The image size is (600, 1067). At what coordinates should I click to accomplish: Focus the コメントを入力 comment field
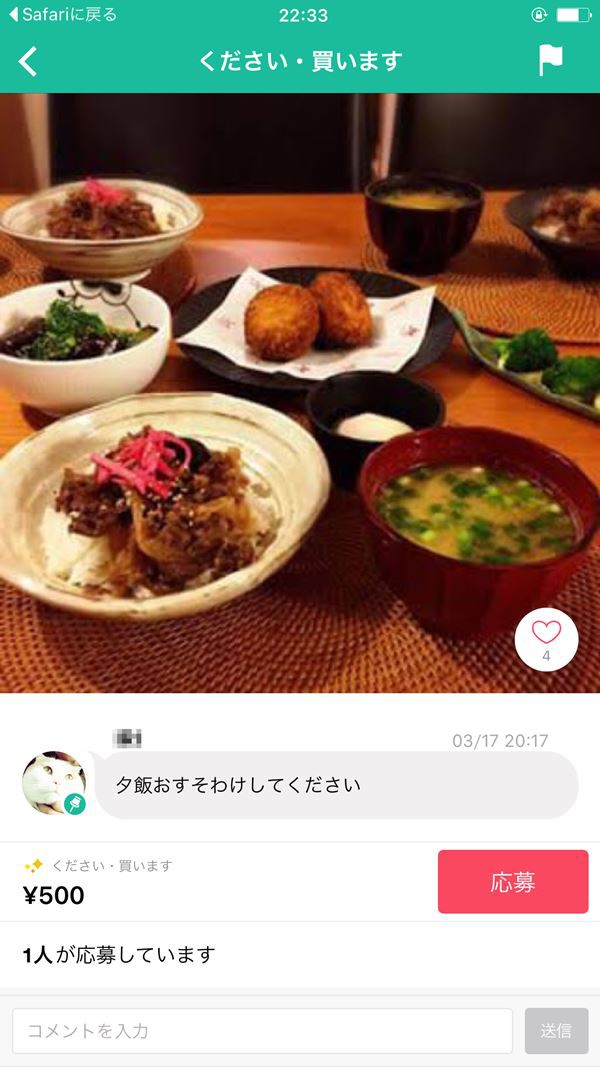[x=262, y=1031]
